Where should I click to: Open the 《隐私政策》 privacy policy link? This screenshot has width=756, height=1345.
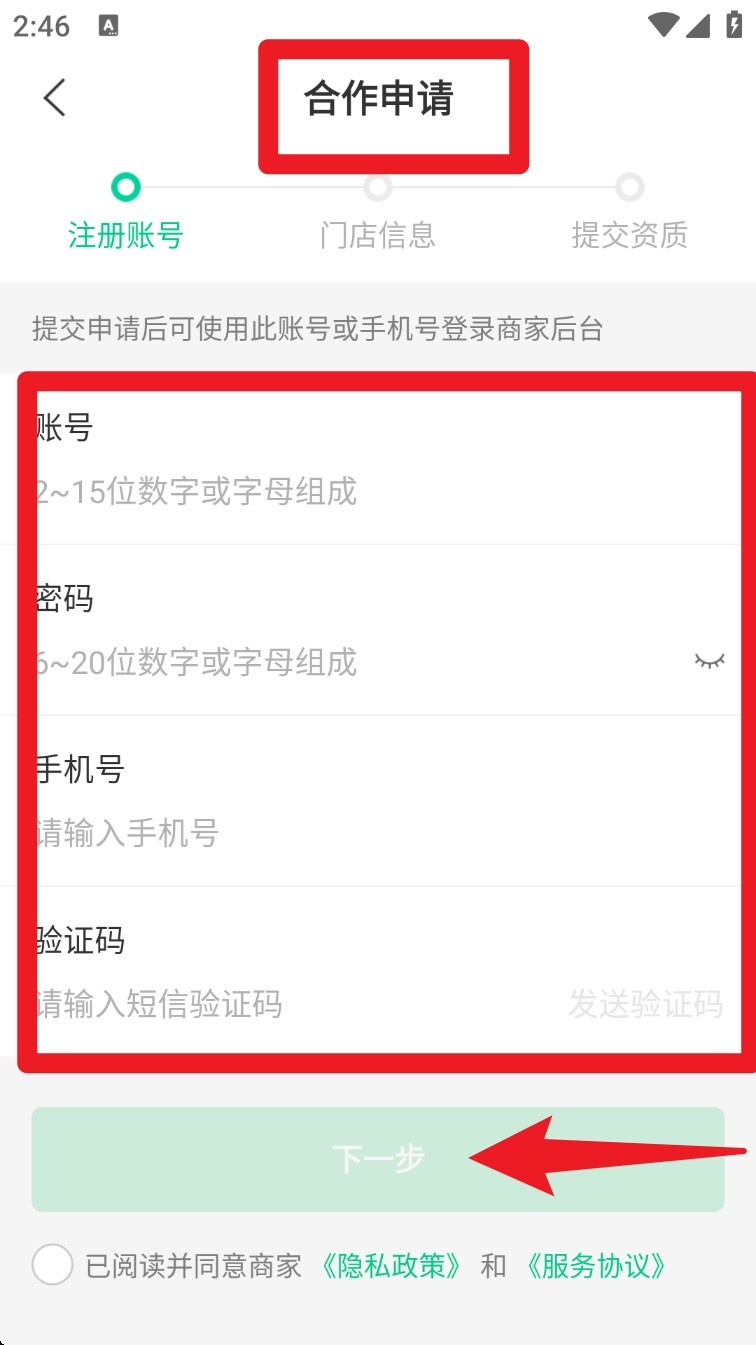[x=391, y=1266]
